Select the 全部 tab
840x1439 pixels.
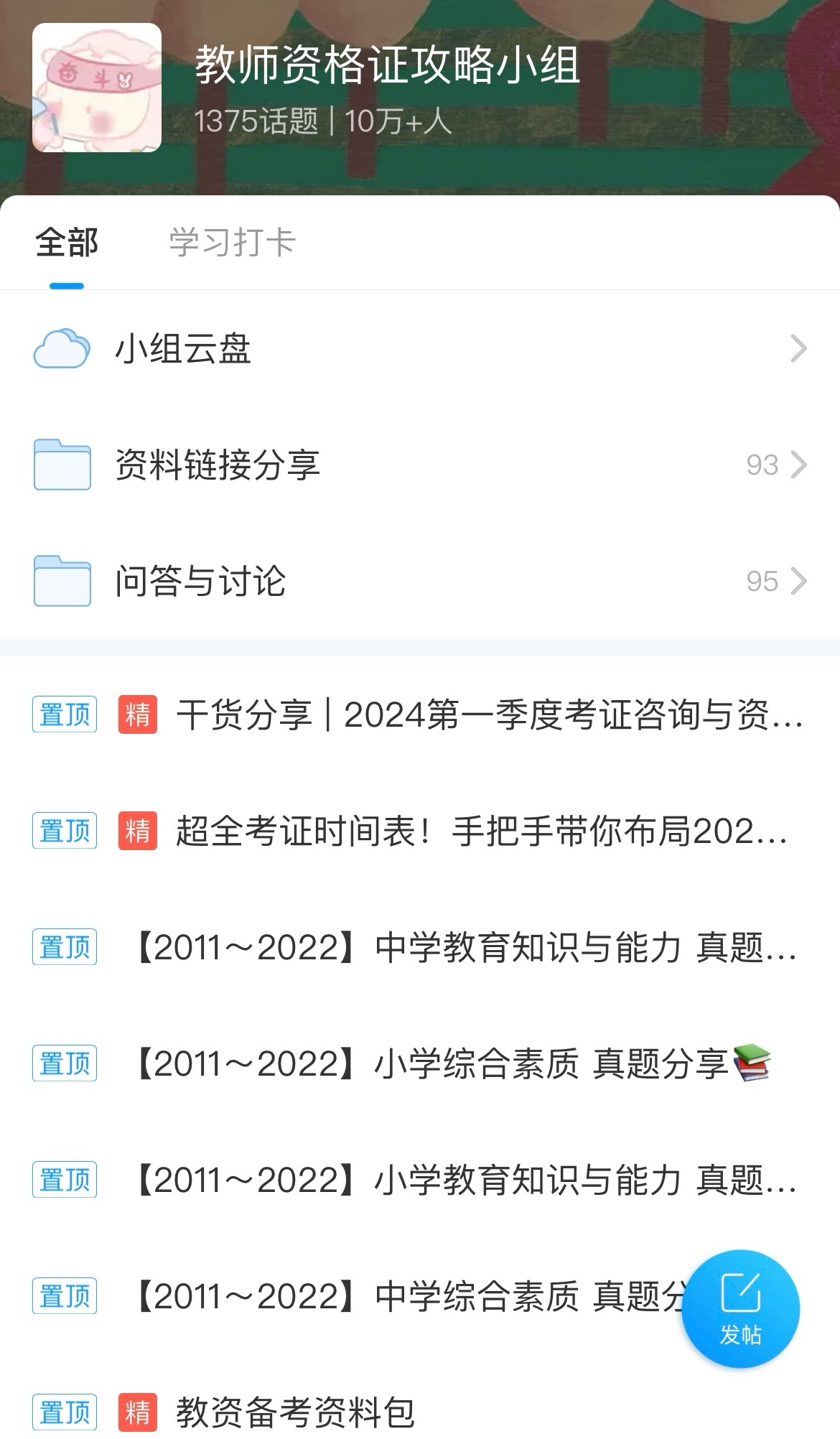67,243
